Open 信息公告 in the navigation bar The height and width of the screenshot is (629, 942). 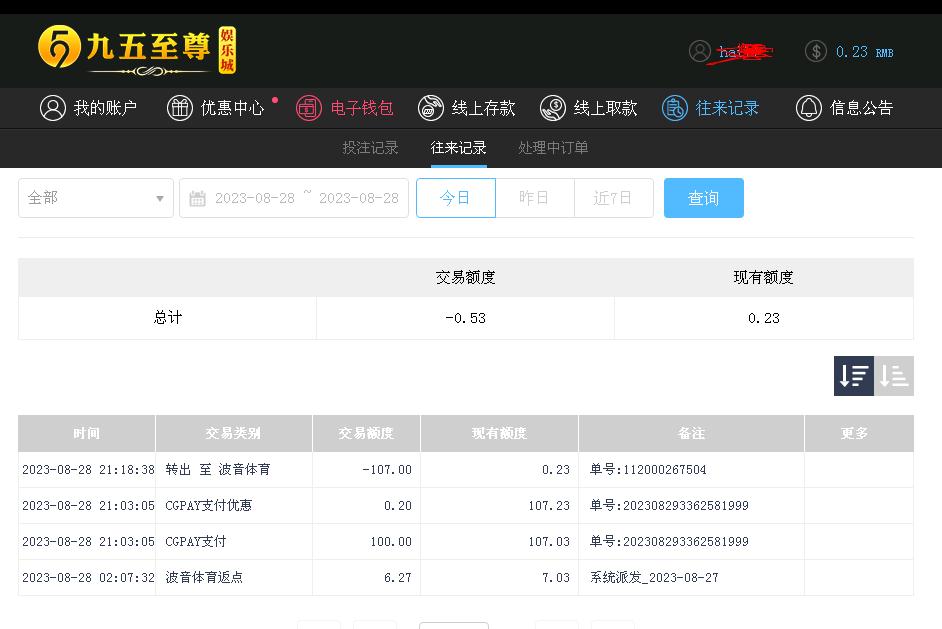point(845,108)
